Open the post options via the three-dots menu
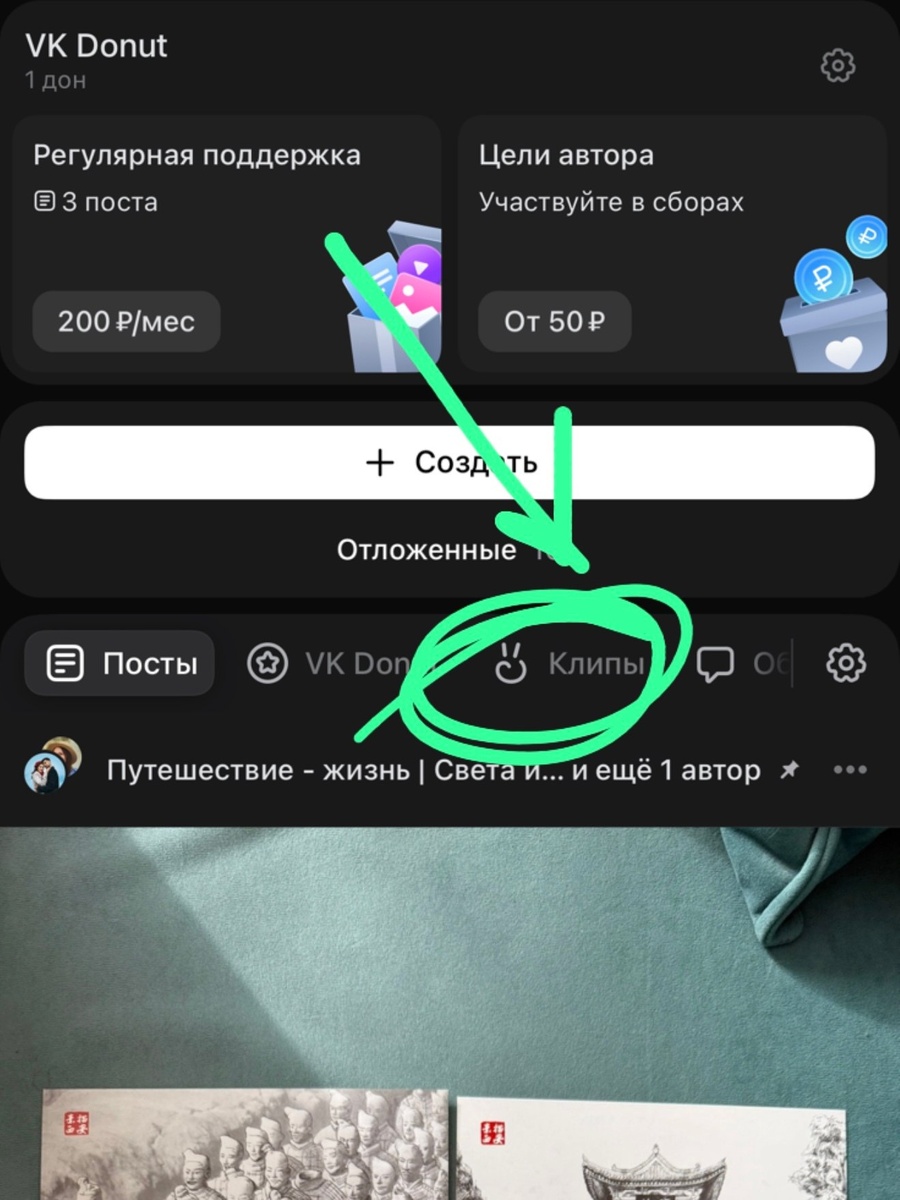The image size is (900, 1200). point(850,769)
